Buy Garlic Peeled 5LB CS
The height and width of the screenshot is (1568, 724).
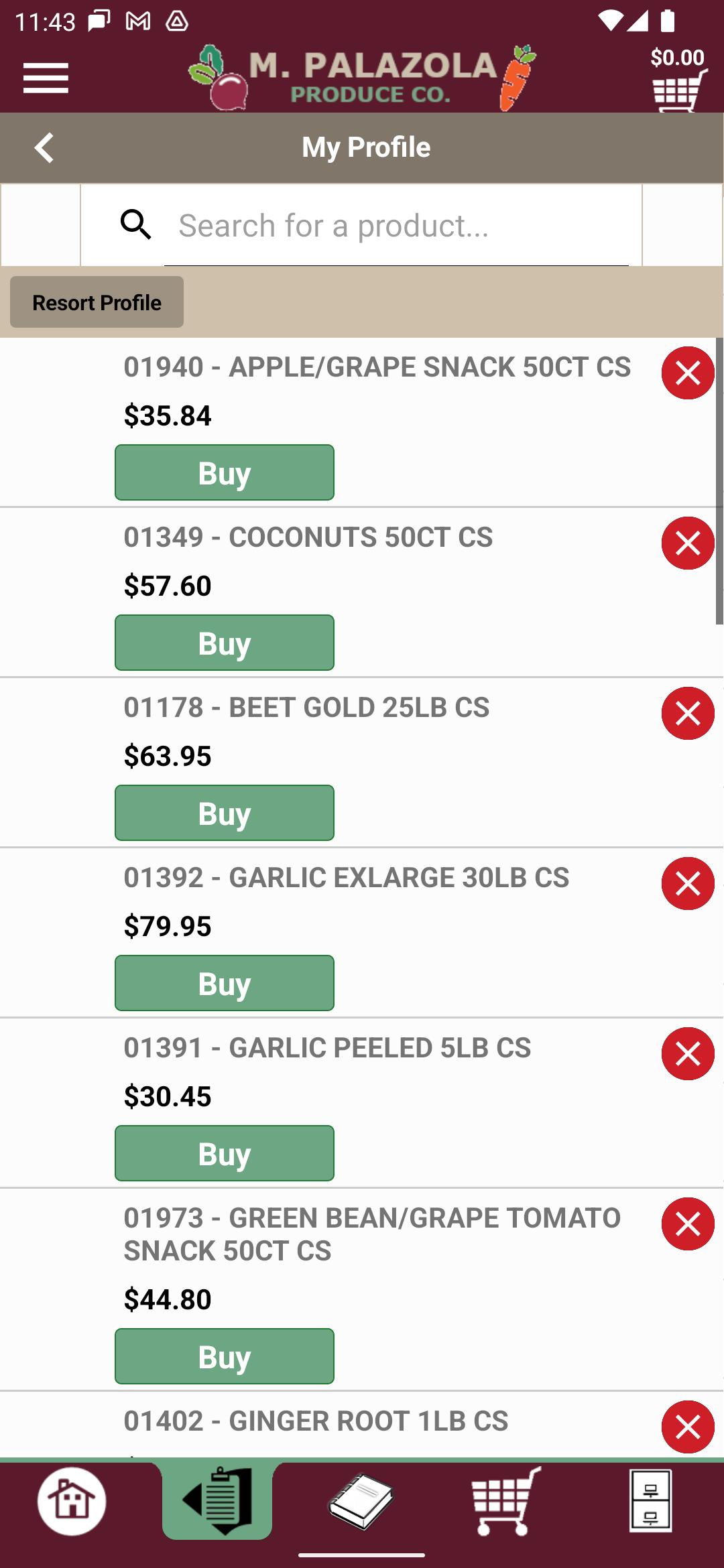pos(225,1153)
